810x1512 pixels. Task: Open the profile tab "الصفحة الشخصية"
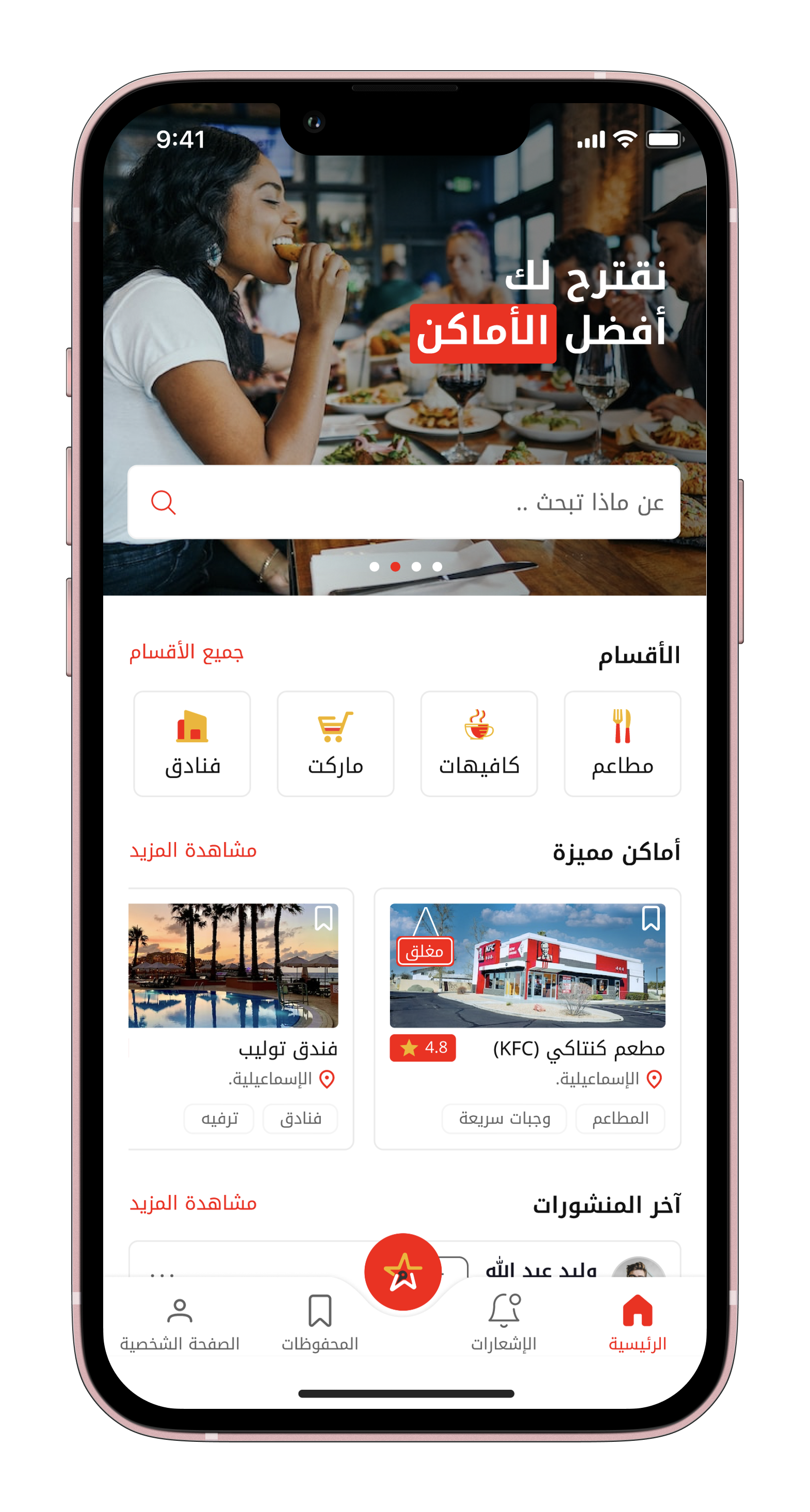click(x=180, y=1321)
